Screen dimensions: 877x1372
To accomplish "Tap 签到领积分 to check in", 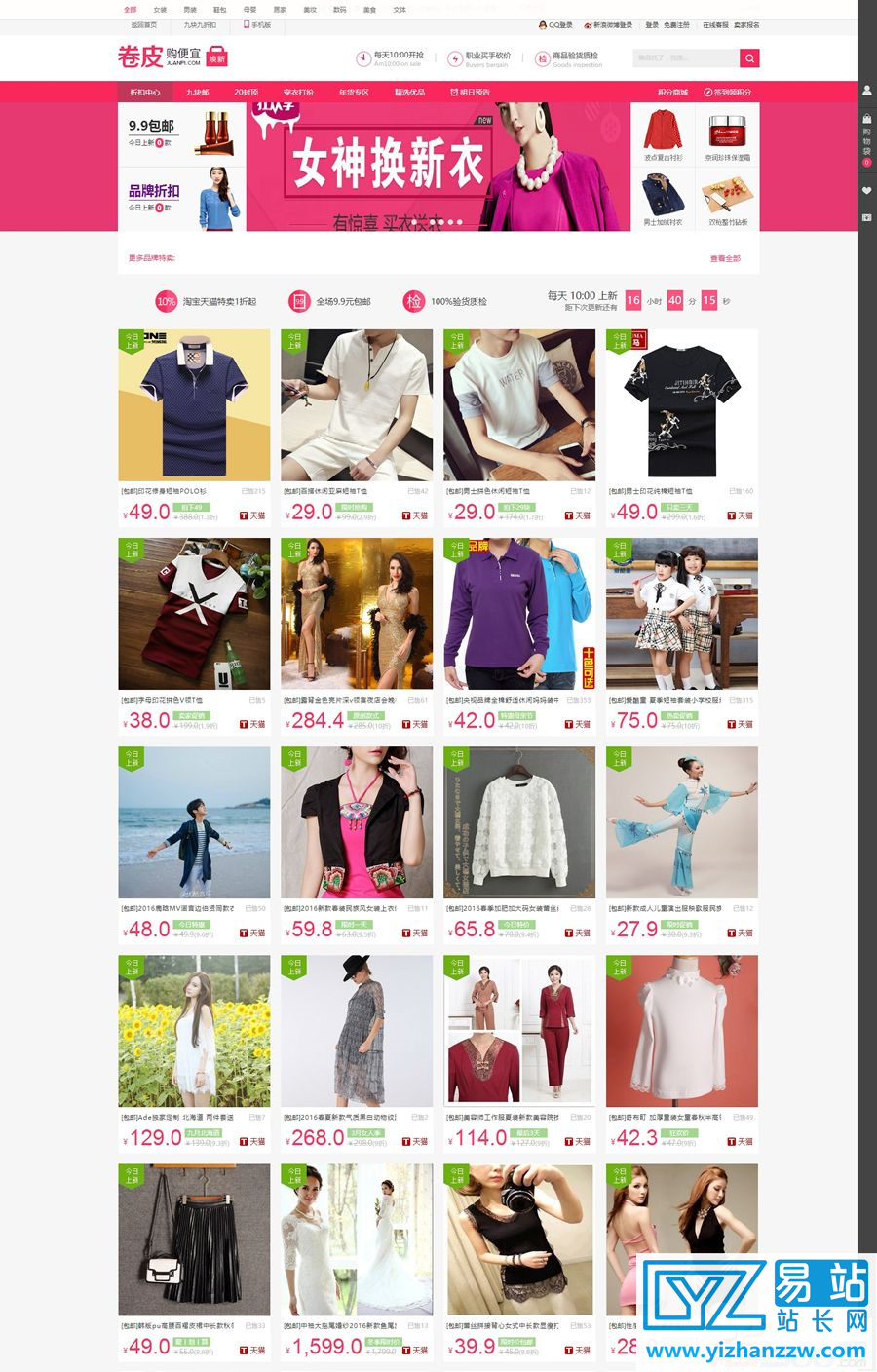I will 727,93.
